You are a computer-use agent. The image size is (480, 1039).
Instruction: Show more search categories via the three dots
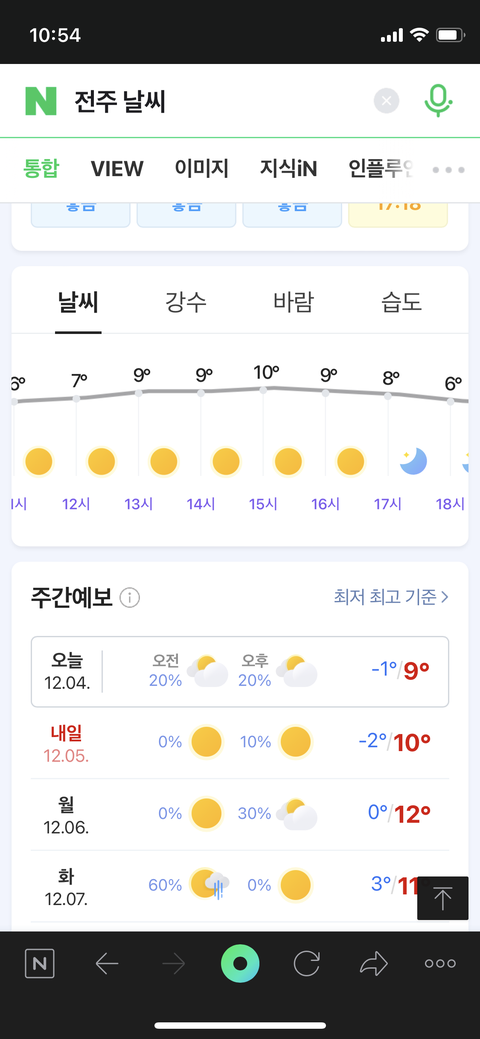(448, 170)
